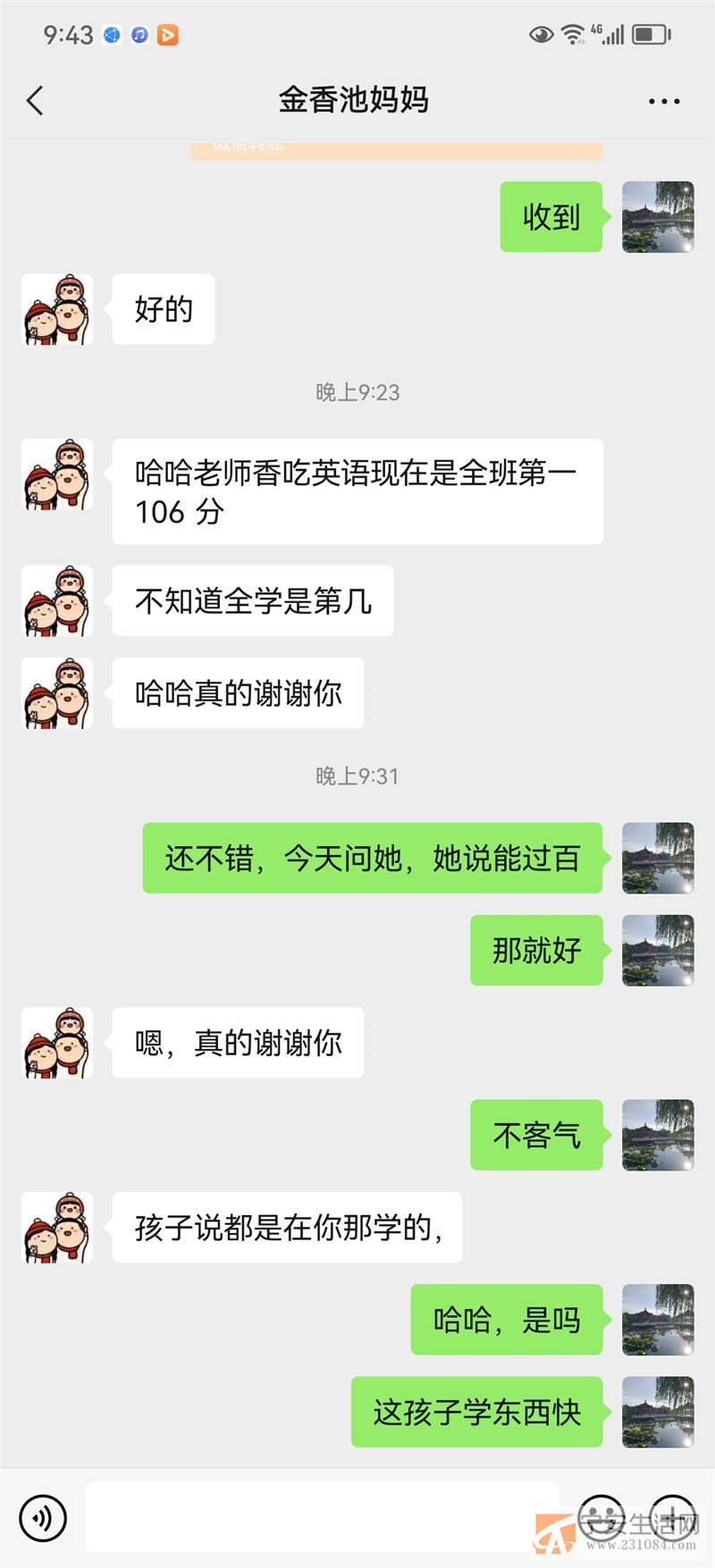Go back to the chat list
This screenshot has height=1568, width=715.
(x=35, y=101)
